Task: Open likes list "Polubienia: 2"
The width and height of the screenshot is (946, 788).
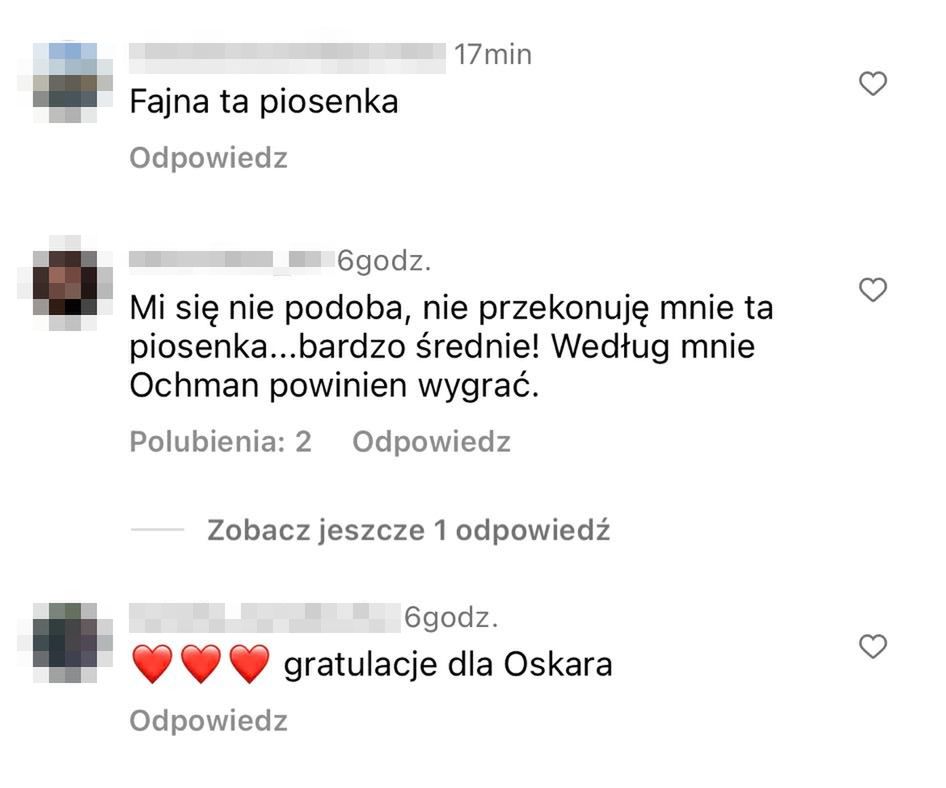Action: [220, 442]
